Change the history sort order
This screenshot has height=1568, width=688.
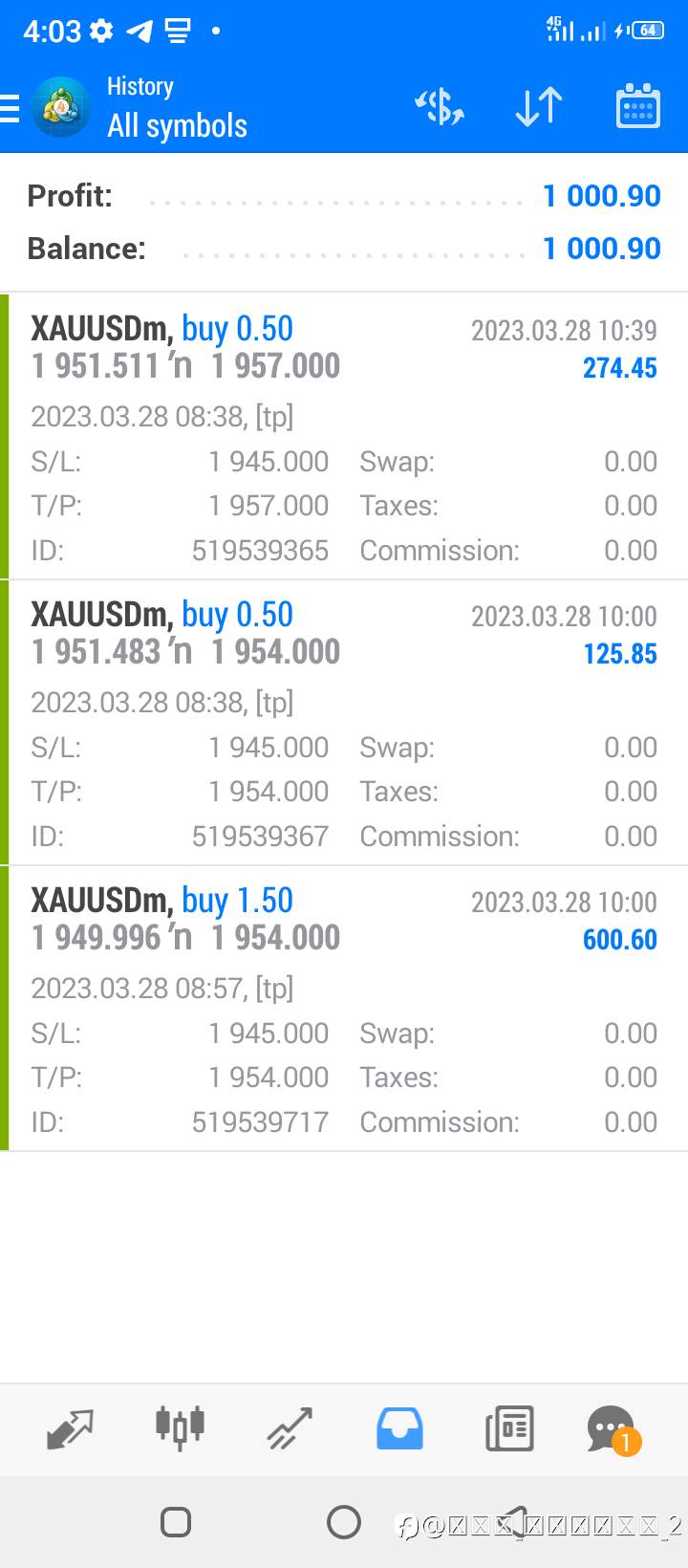[539, 107]
